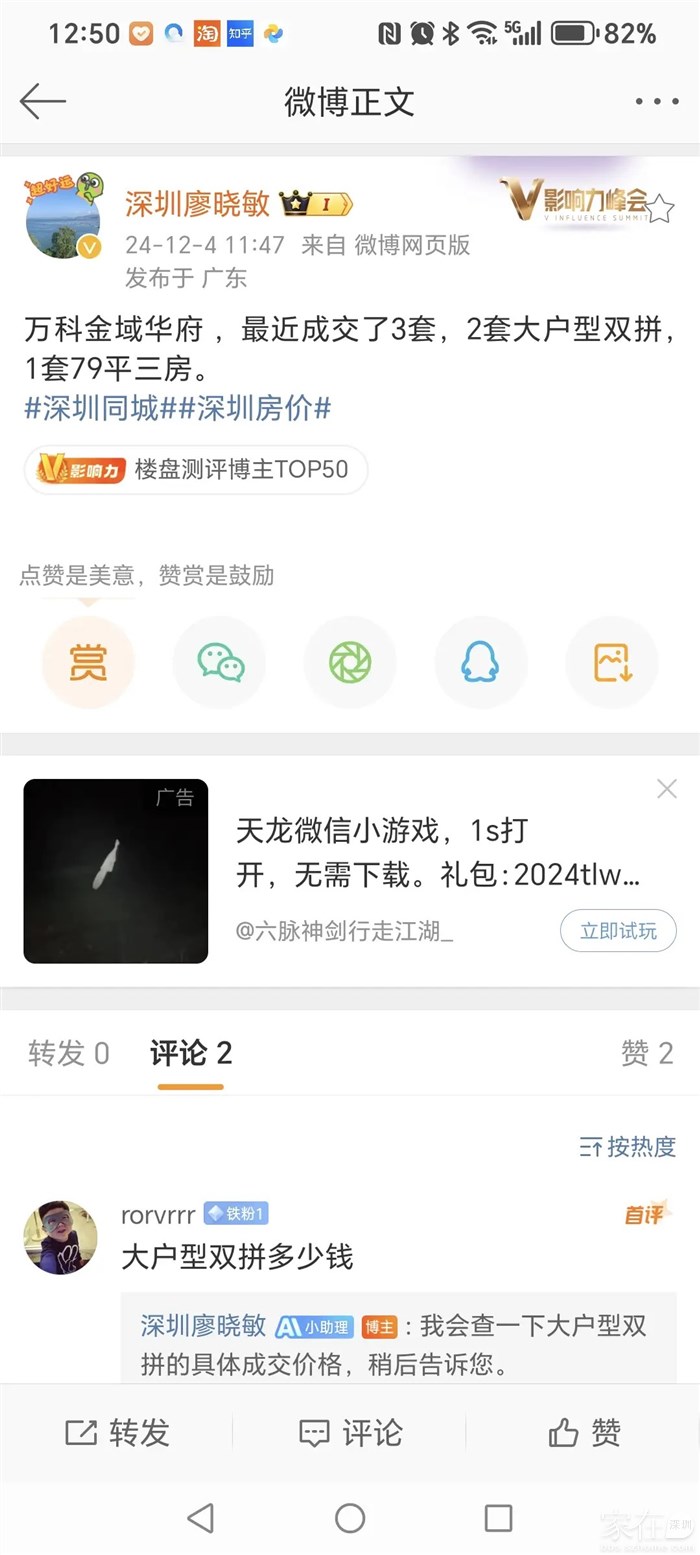This screenshot has height=1555, width=700.
Task: Open the #深圳同城# hashtag
Action: click(x=101, y=408)
